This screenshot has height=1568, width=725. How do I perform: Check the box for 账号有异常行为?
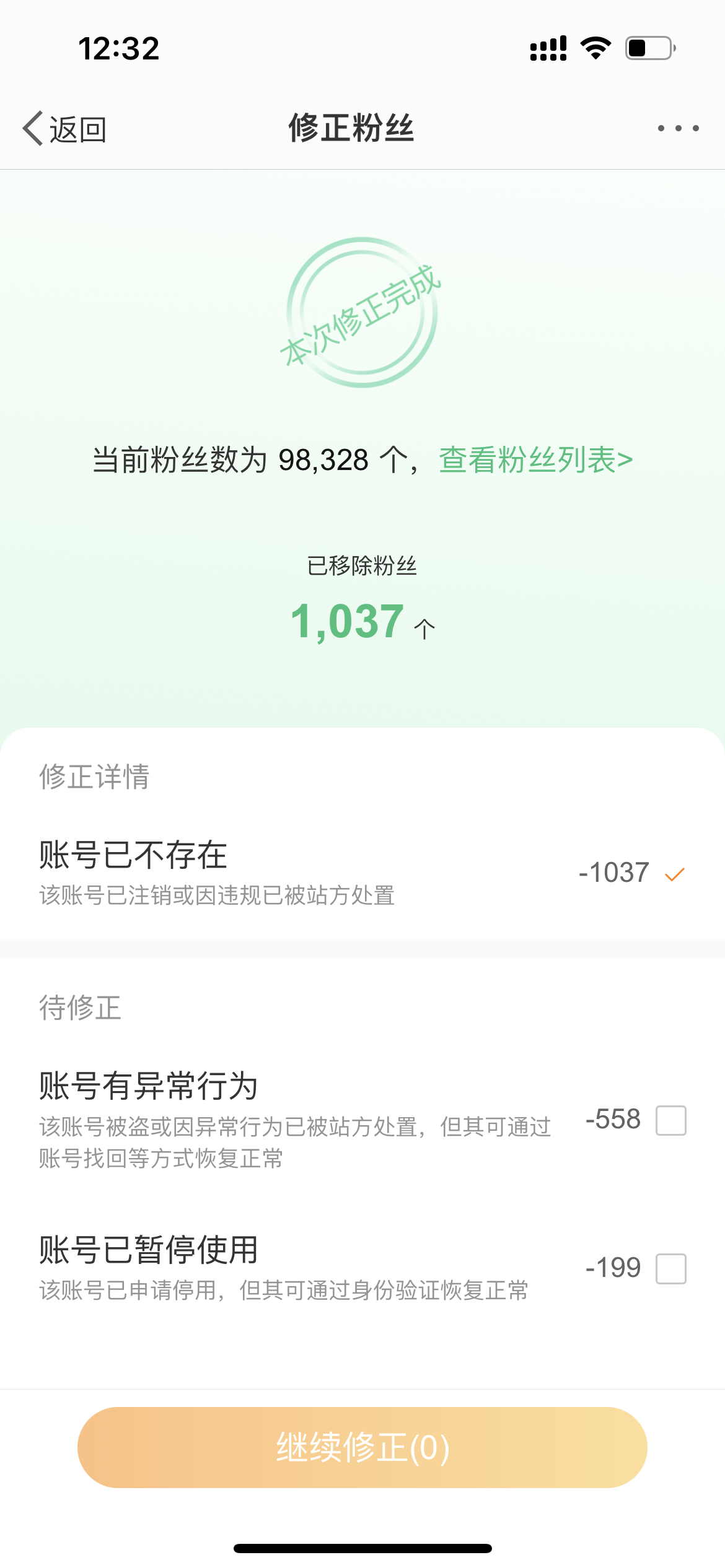pos(671,1120)
